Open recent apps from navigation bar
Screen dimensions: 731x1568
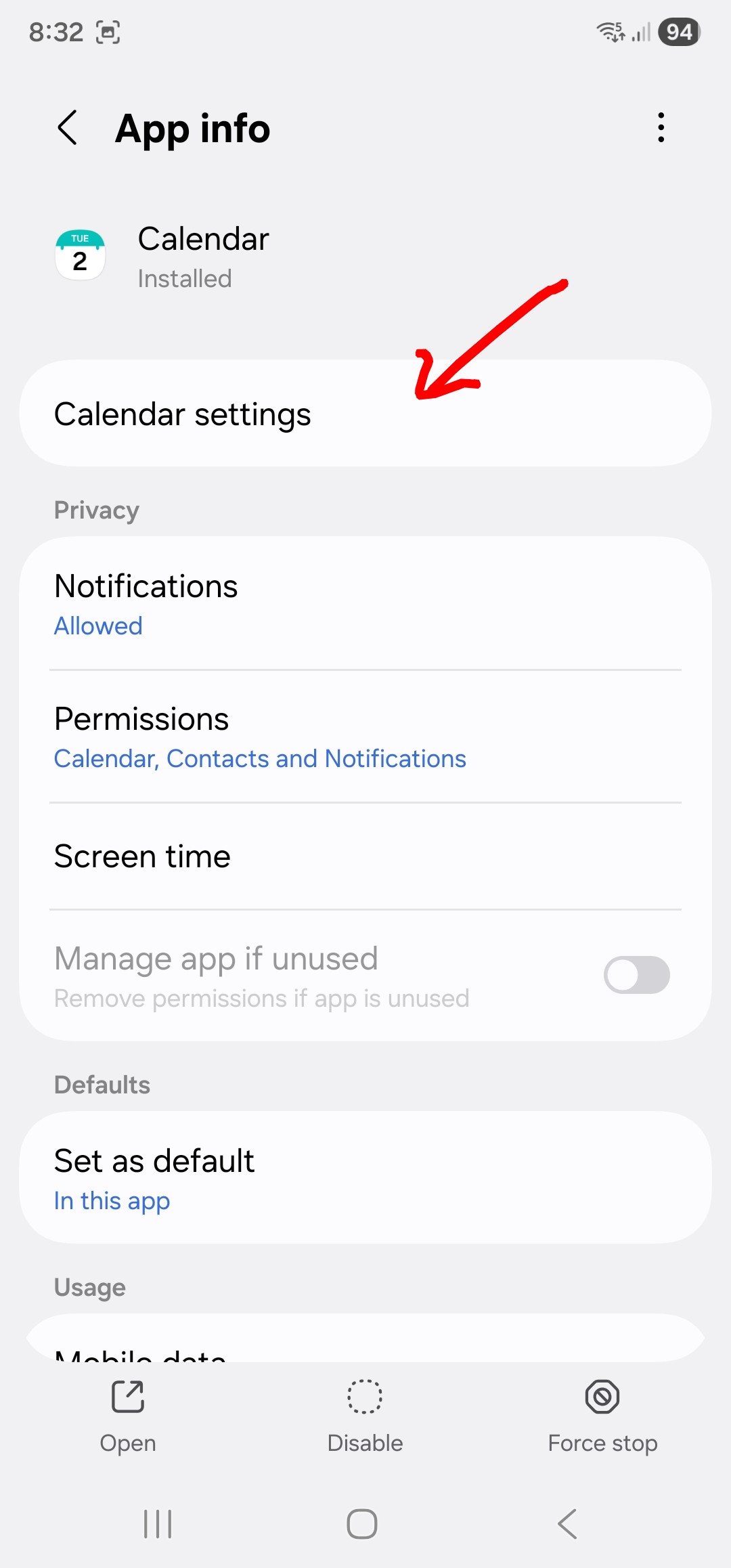(x=158, y=1525)
